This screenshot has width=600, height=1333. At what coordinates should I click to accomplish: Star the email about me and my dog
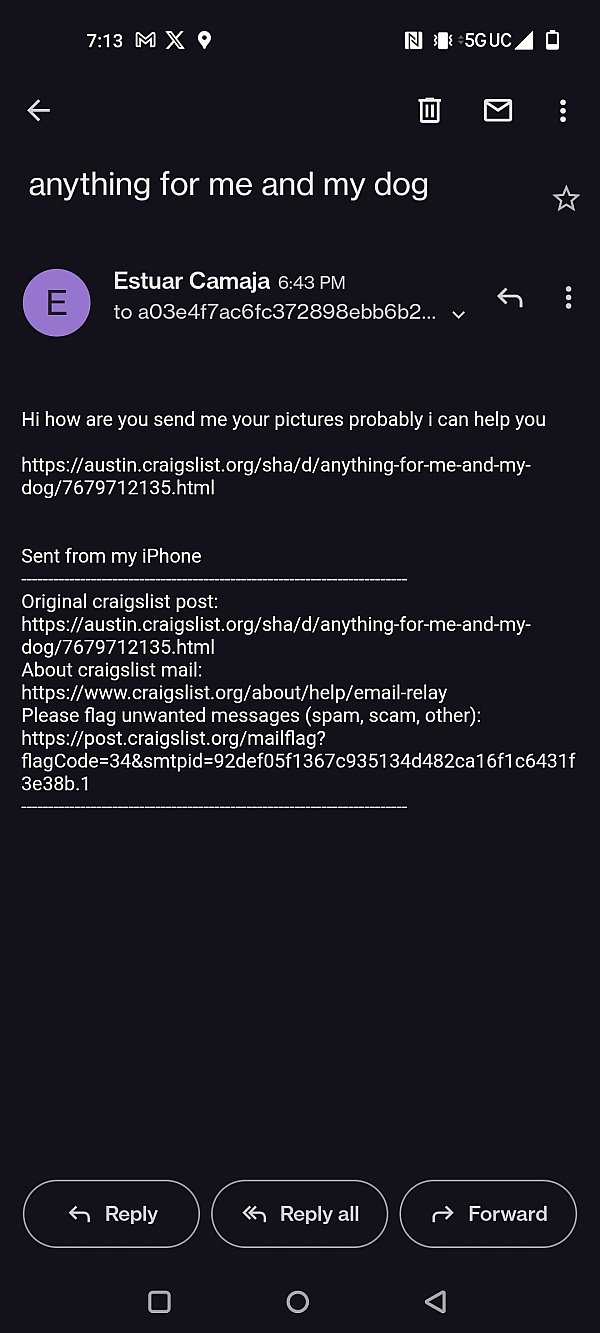coord(566,199)
